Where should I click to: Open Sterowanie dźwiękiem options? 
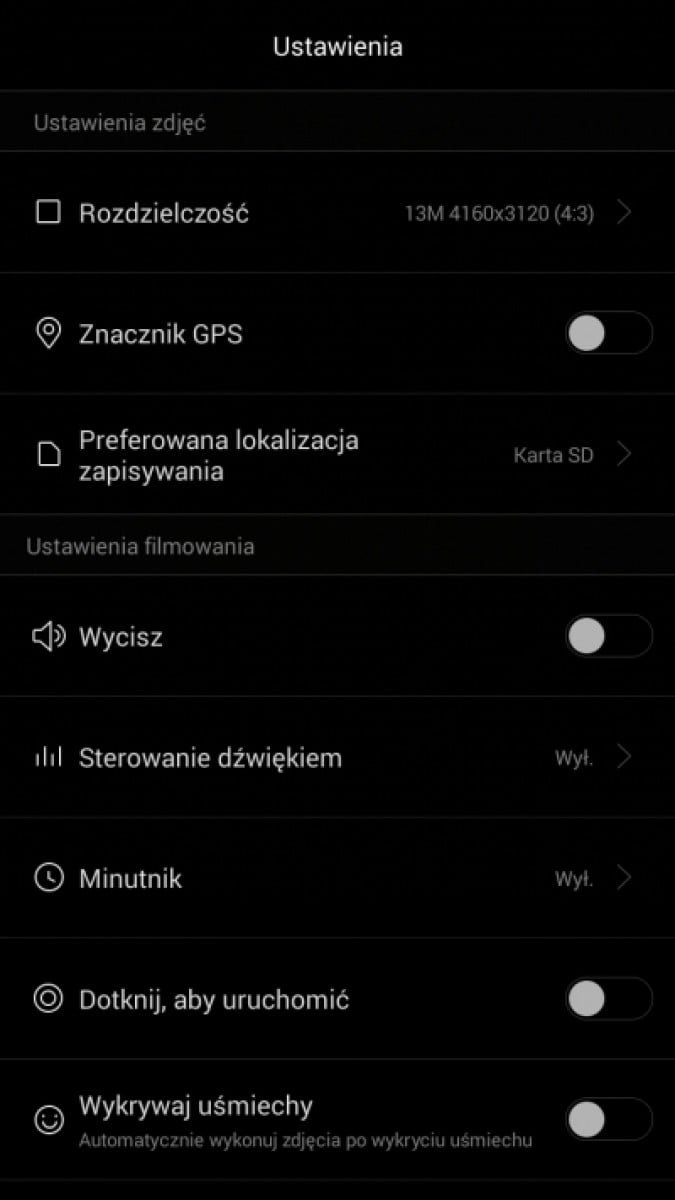point(337,757)
